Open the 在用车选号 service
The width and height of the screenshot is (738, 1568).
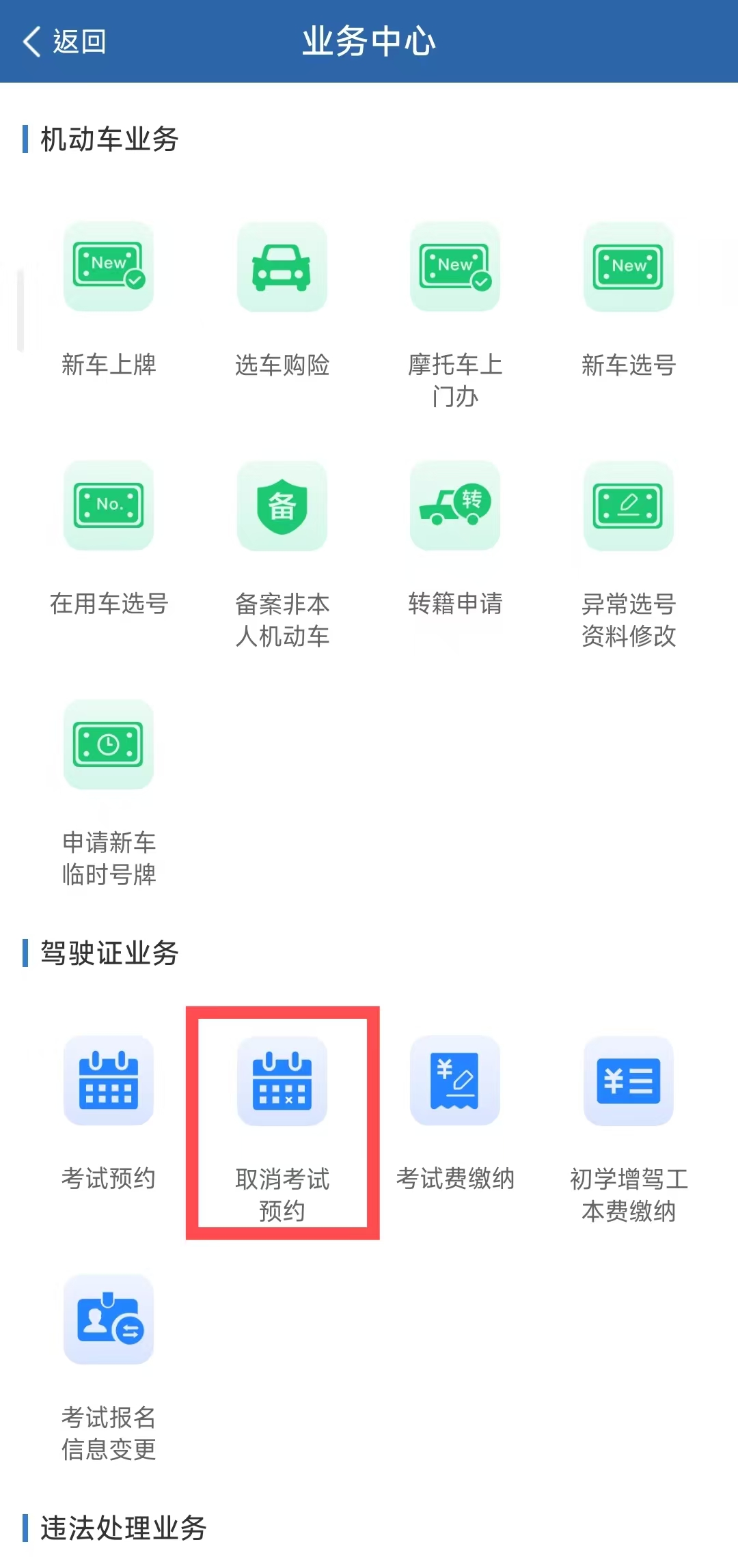point(108,506)
